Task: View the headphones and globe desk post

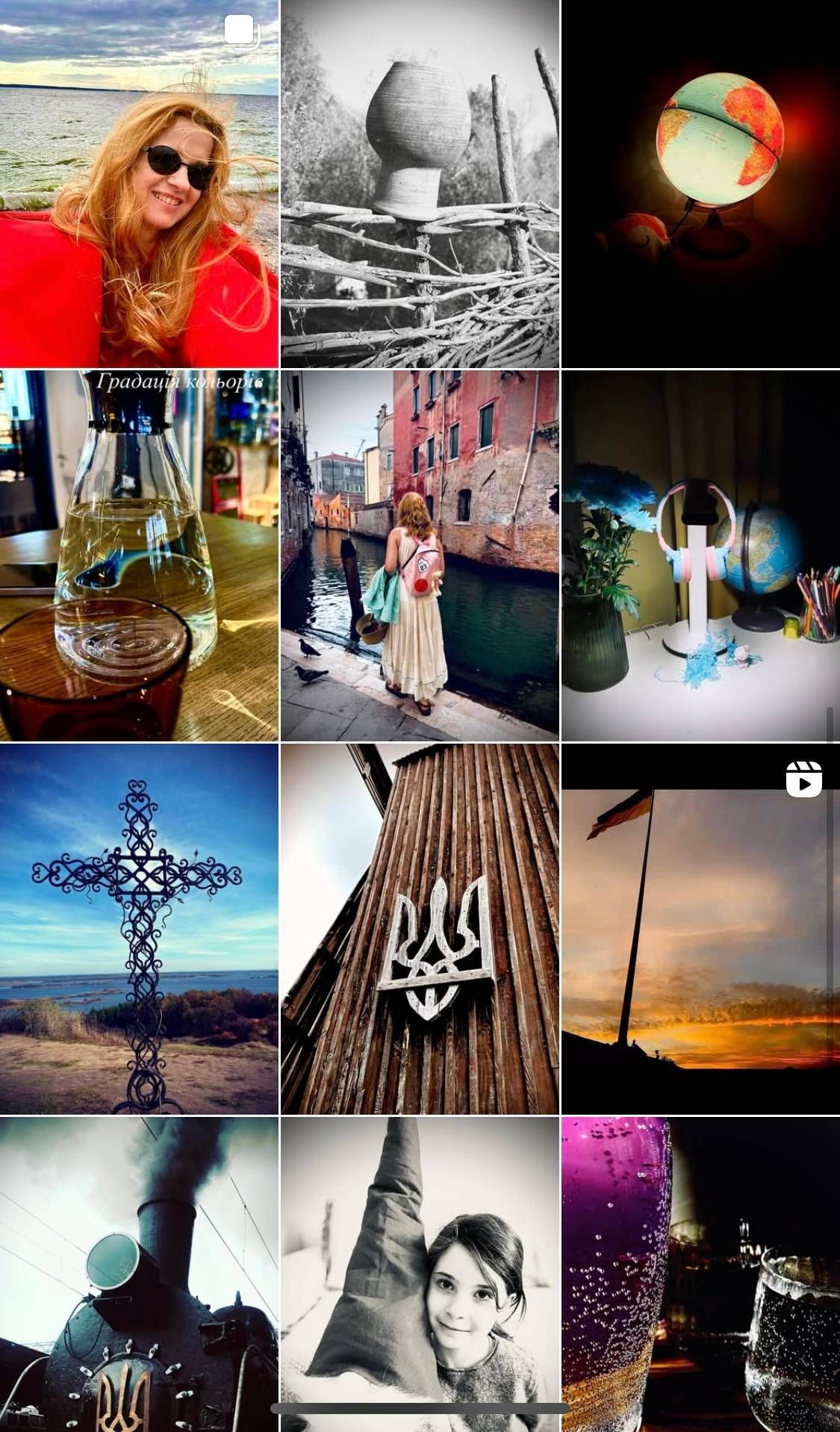Action: [700, 555]
